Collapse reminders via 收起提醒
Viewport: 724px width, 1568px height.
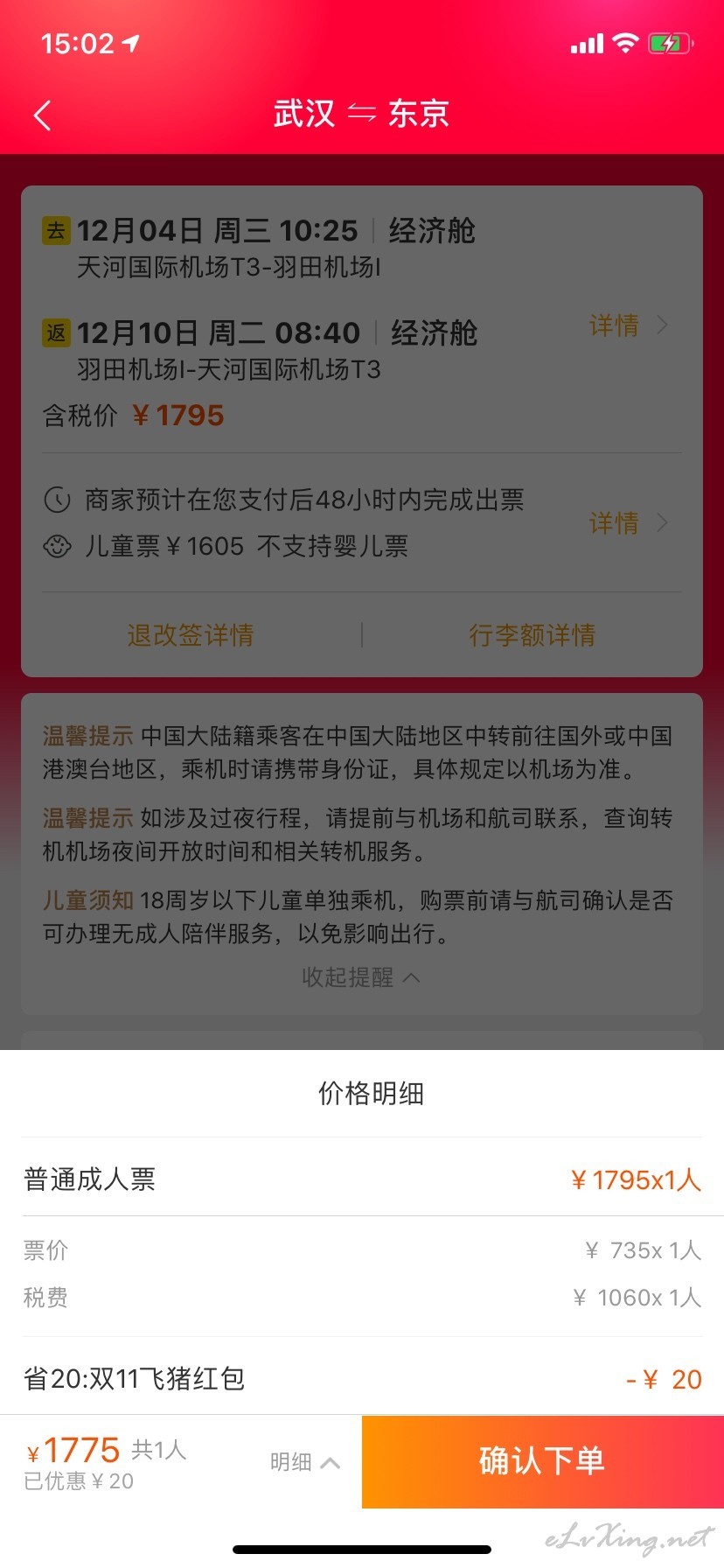pos(361,976)
